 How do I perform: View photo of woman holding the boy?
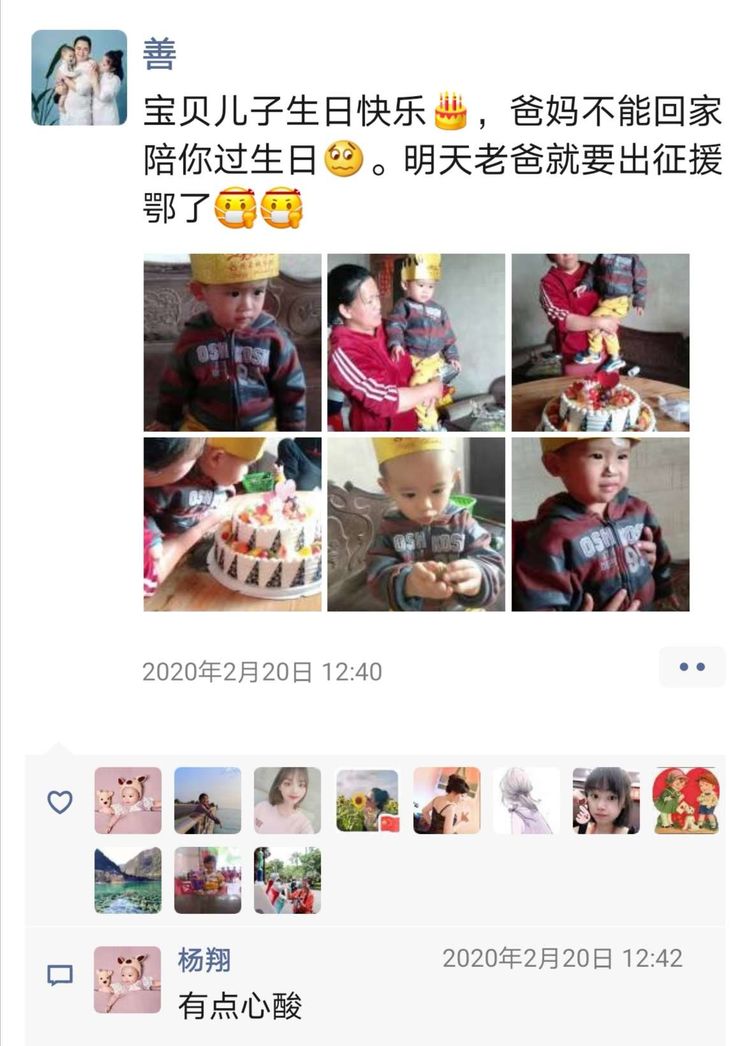[x=416, y=342]
